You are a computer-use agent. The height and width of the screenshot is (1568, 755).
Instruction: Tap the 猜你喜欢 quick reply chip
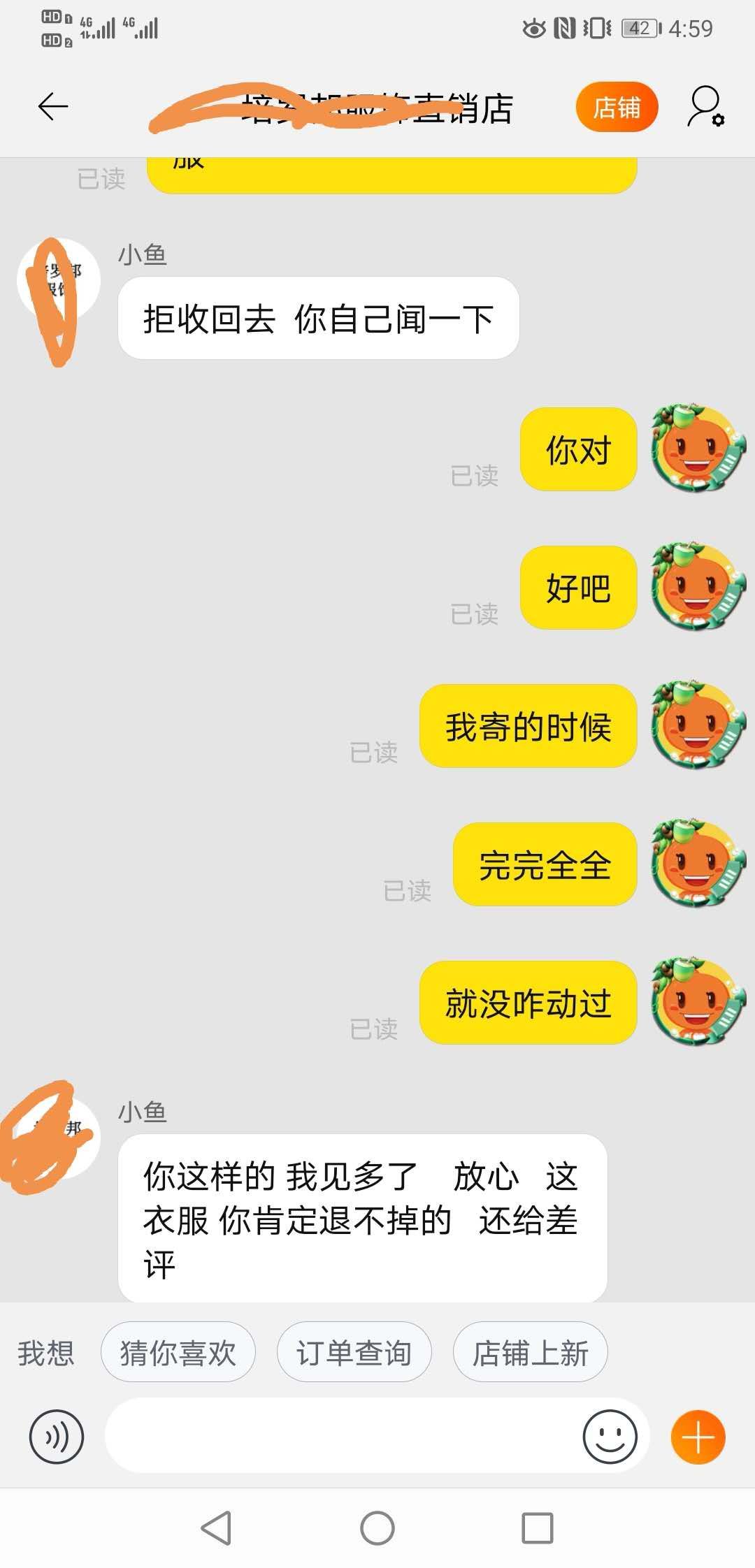tap(178, 1352)
